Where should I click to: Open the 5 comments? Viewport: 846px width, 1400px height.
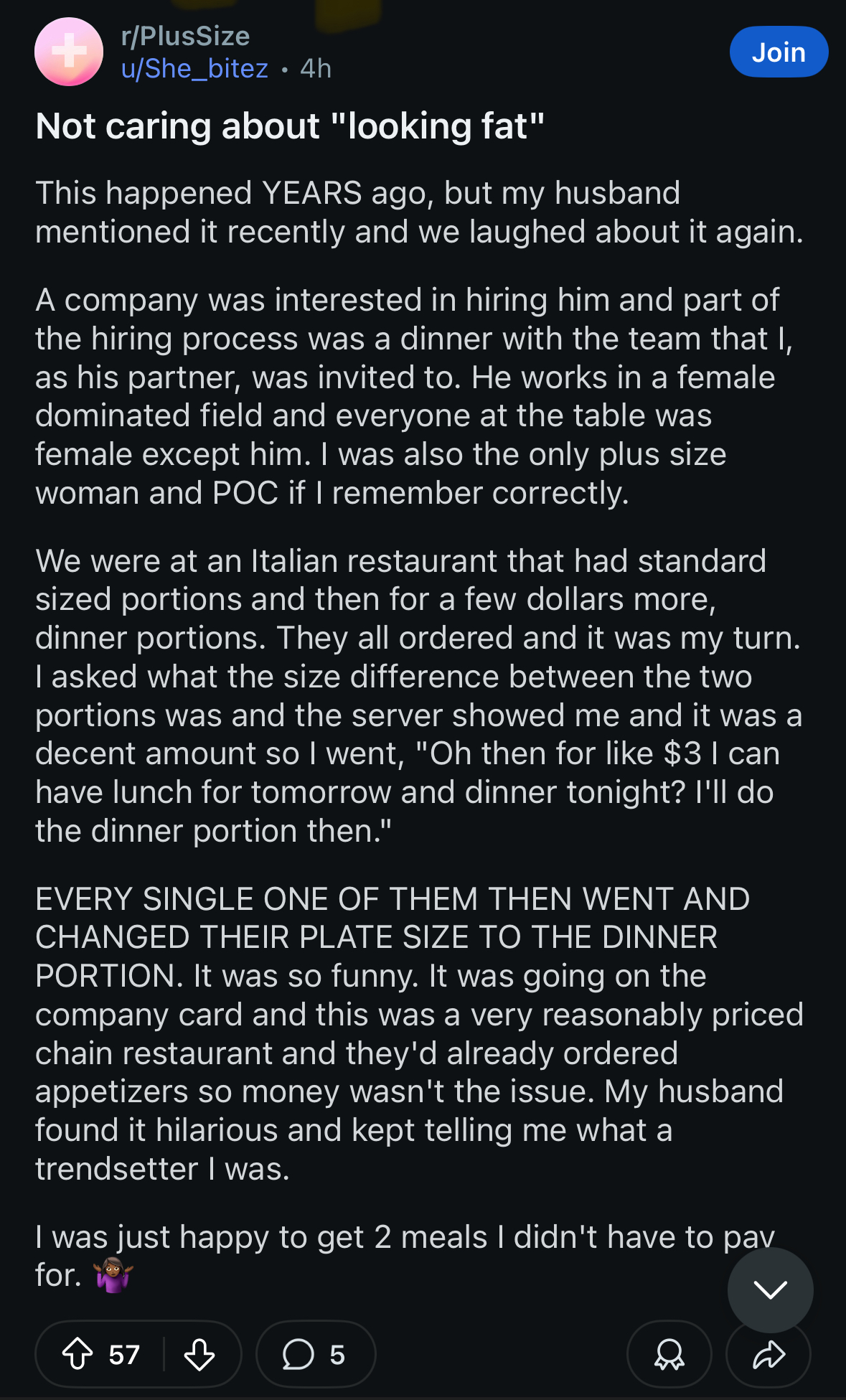tap(315, 1355)
